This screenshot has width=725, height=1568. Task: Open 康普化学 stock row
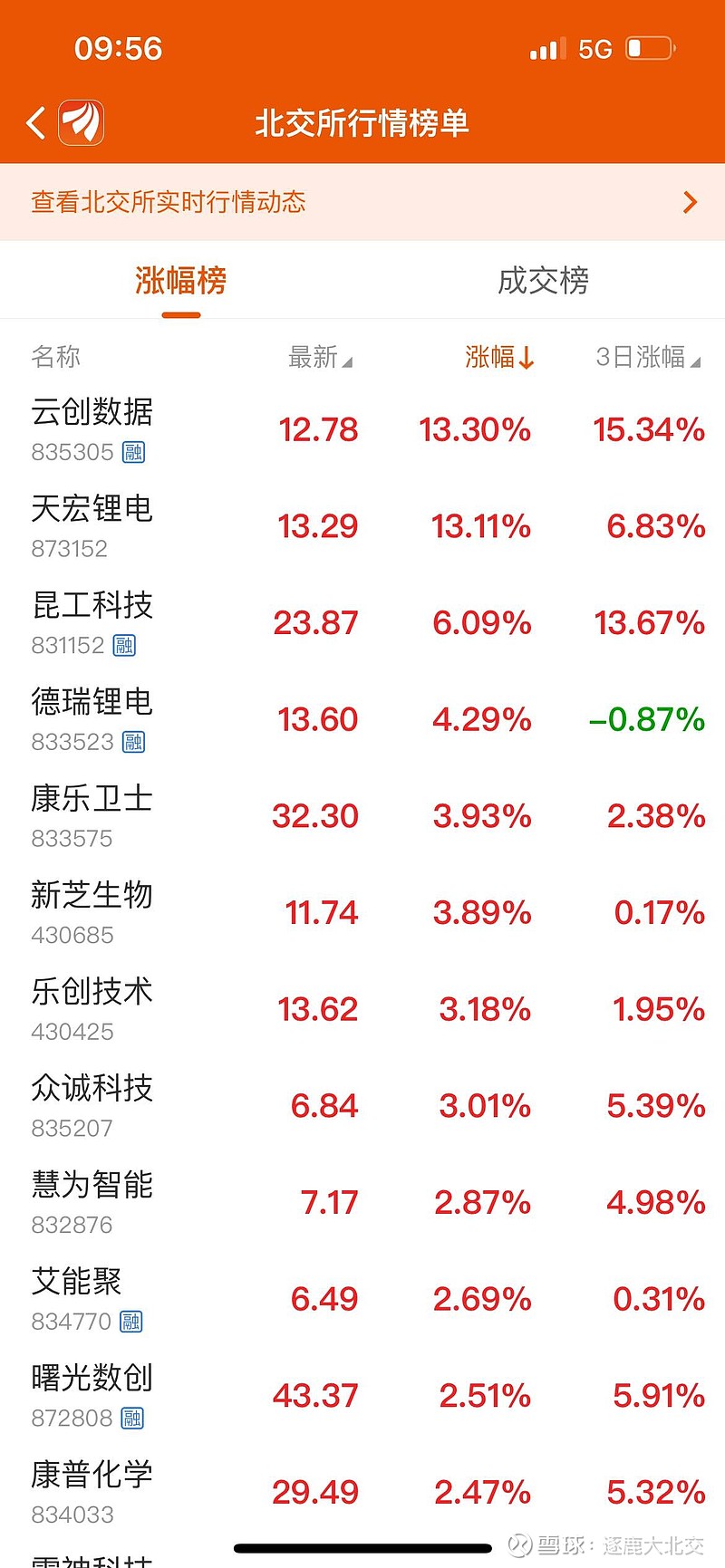click(x=362, y=1493)
